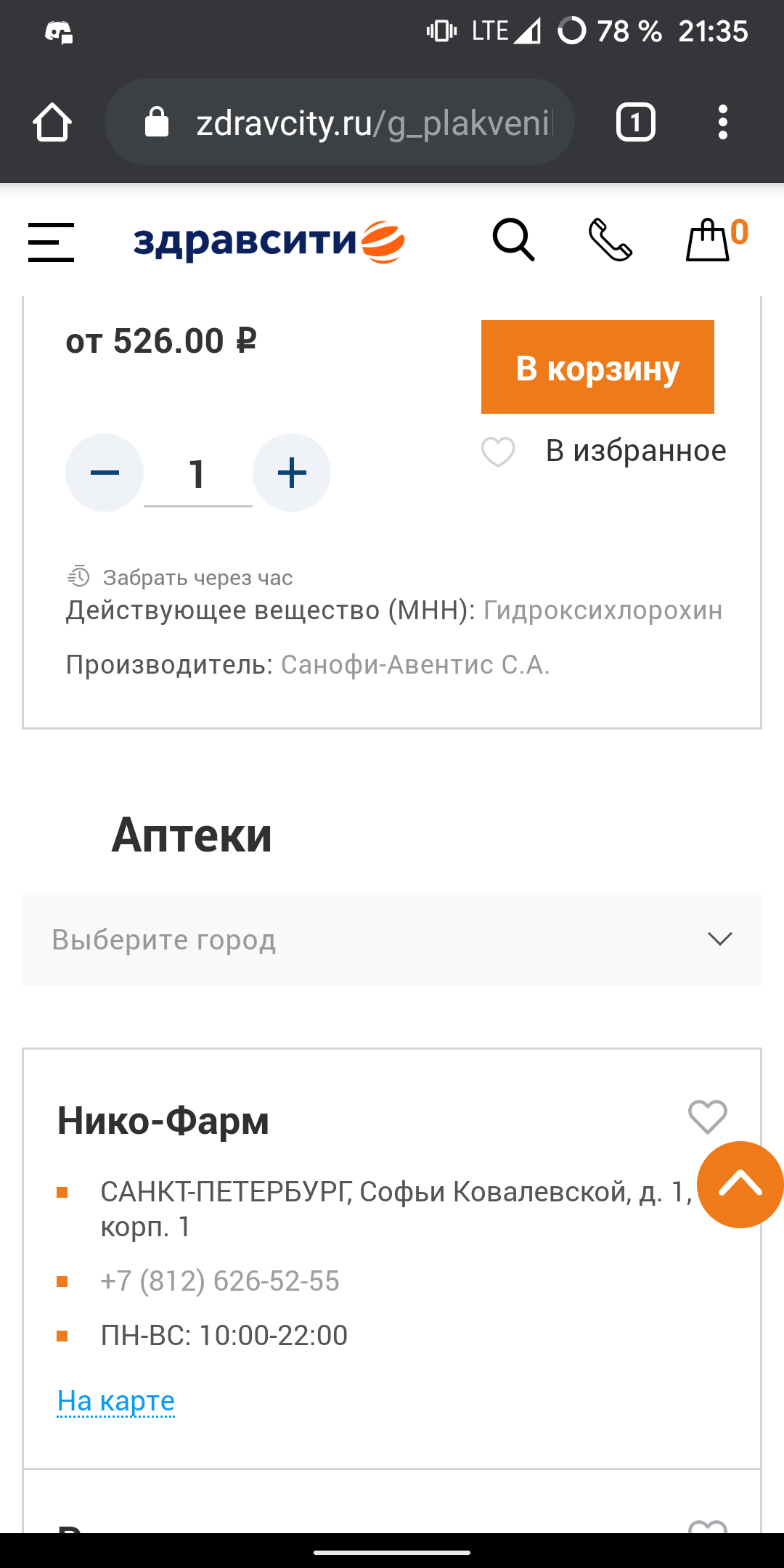The width and height of the screenshot is (784, 1568).
Task: Call Нико-Фарм at +7 (812) 626-52-55
Action: click(x=219, y=1281)
